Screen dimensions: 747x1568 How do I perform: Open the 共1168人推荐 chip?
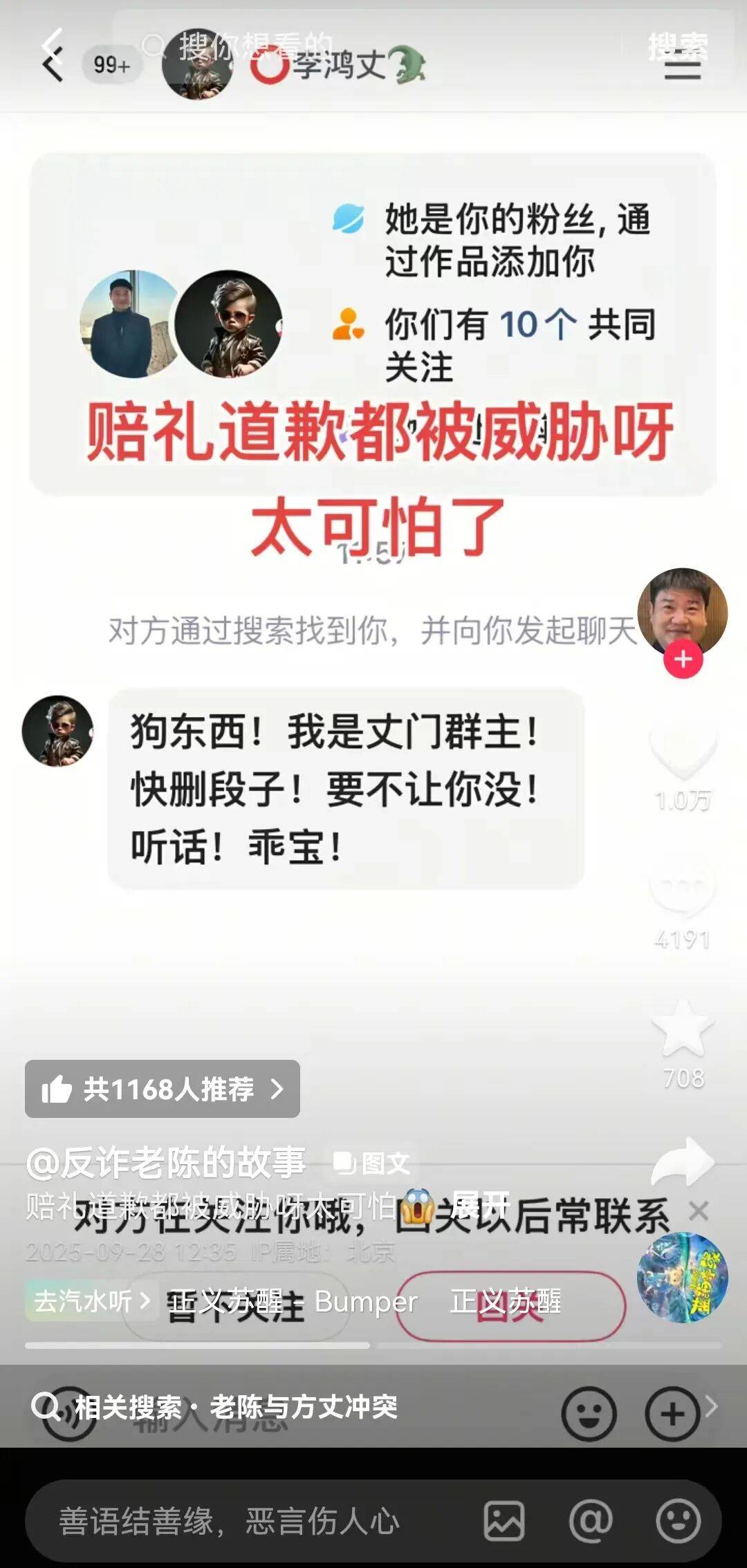tap(163, 1089)
